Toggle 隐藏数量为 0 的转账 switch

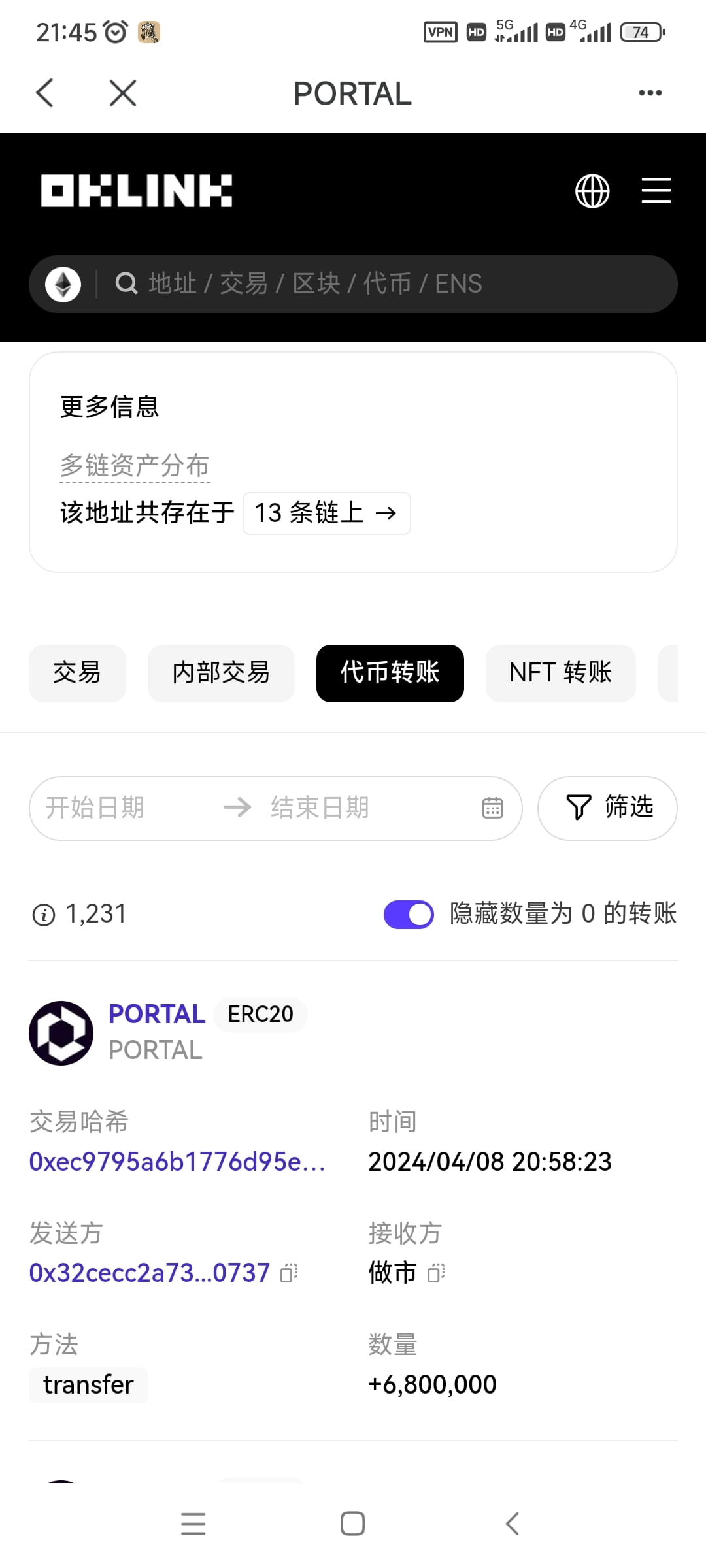click(408, 914)
